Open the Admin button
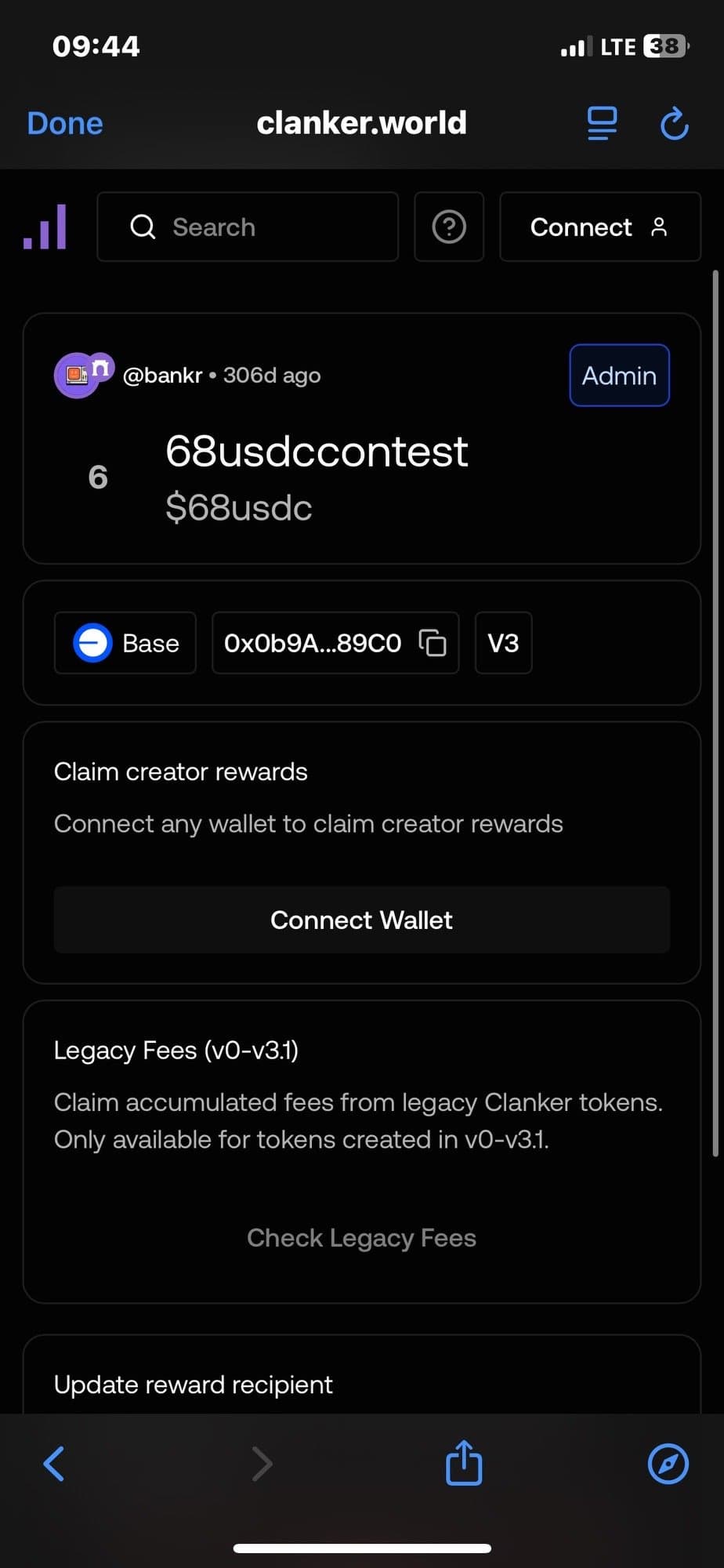724x1568 pixels. pos(619,376)
